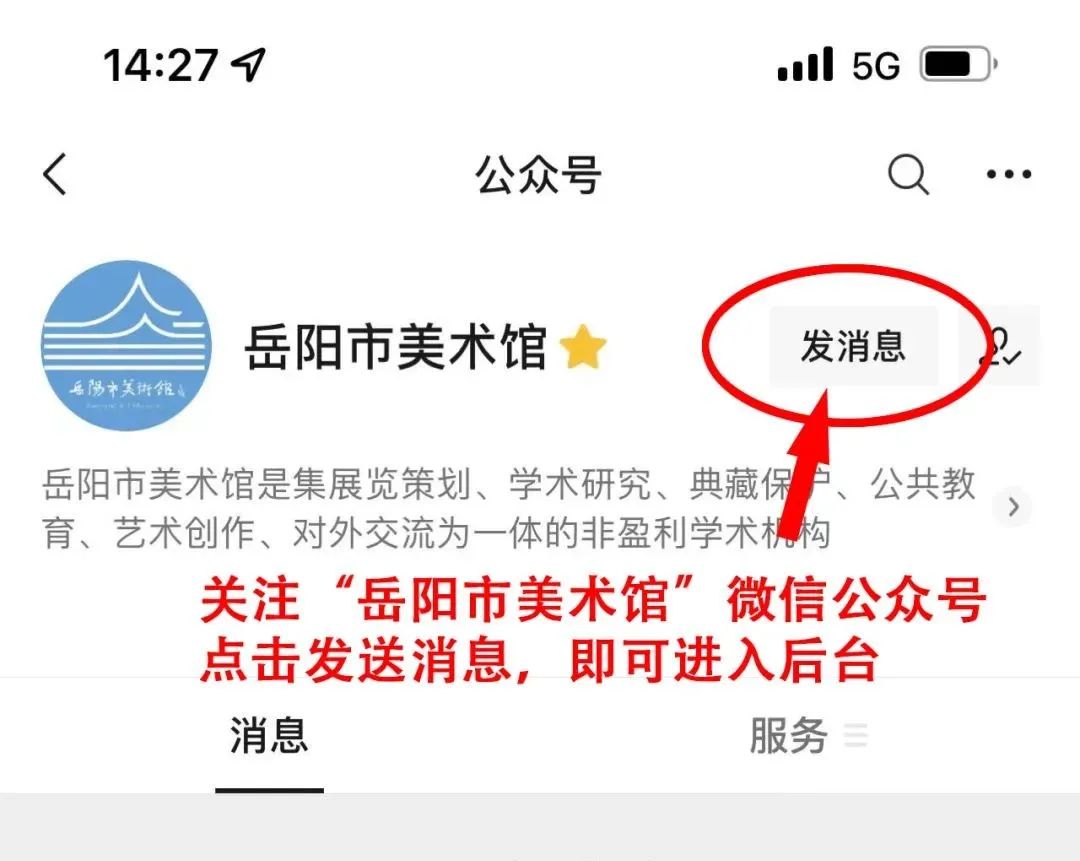The width and height of the screenshot is (1080, 861).
Task: Open the three-dot overflow menu
Action: coord(1008,175)
